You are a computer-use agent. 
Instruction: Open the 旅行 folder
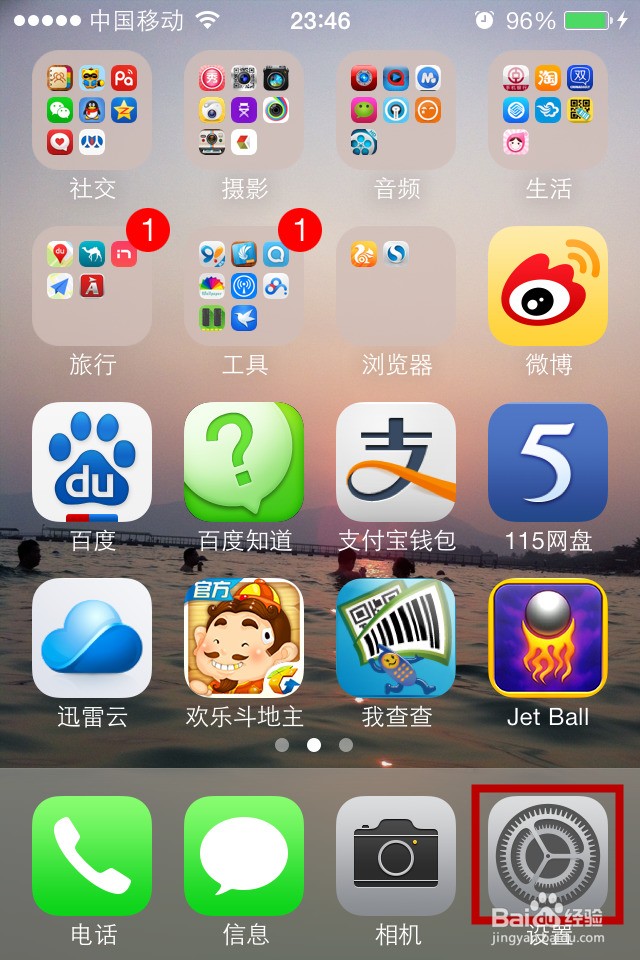point(92,287)
